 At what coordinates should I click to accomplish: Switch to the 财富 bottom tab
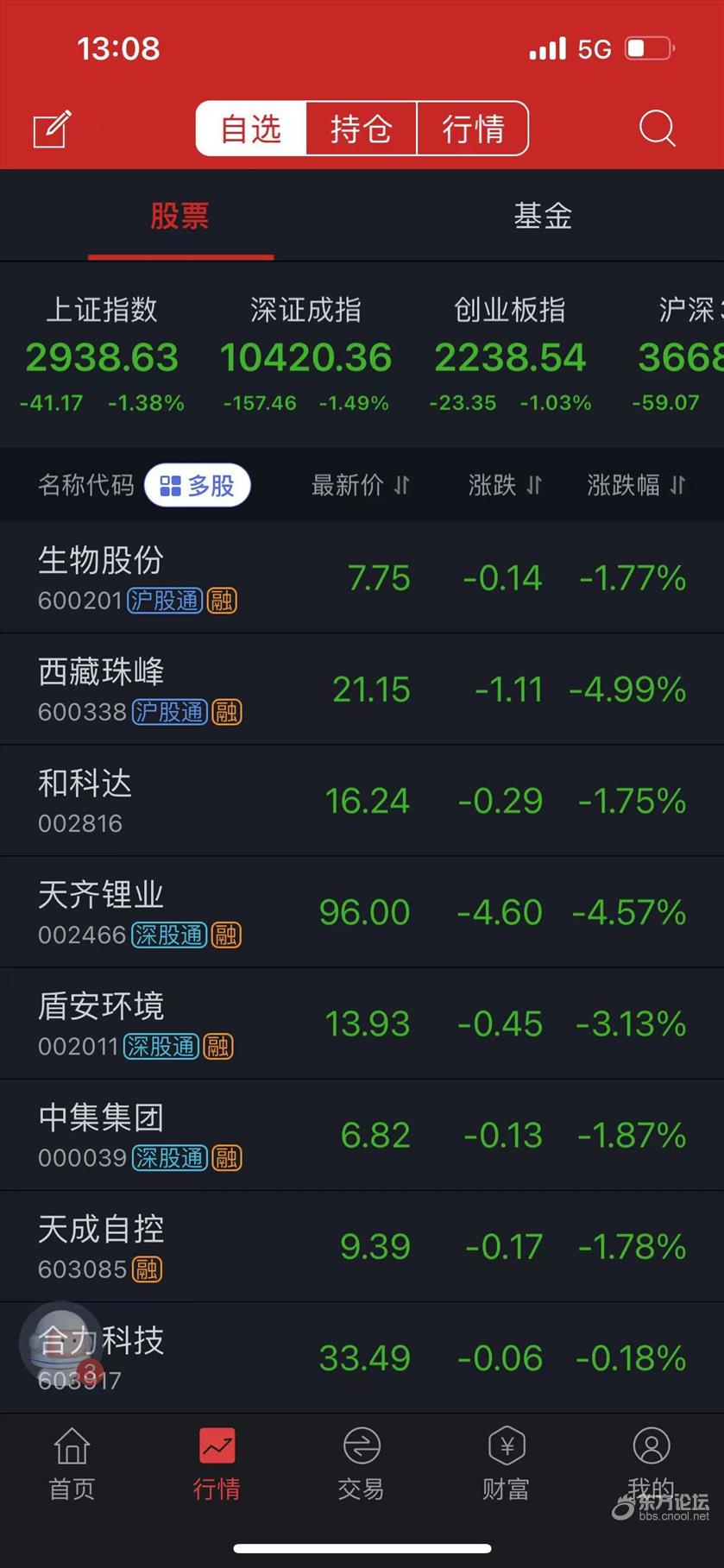click(506, 1464)
